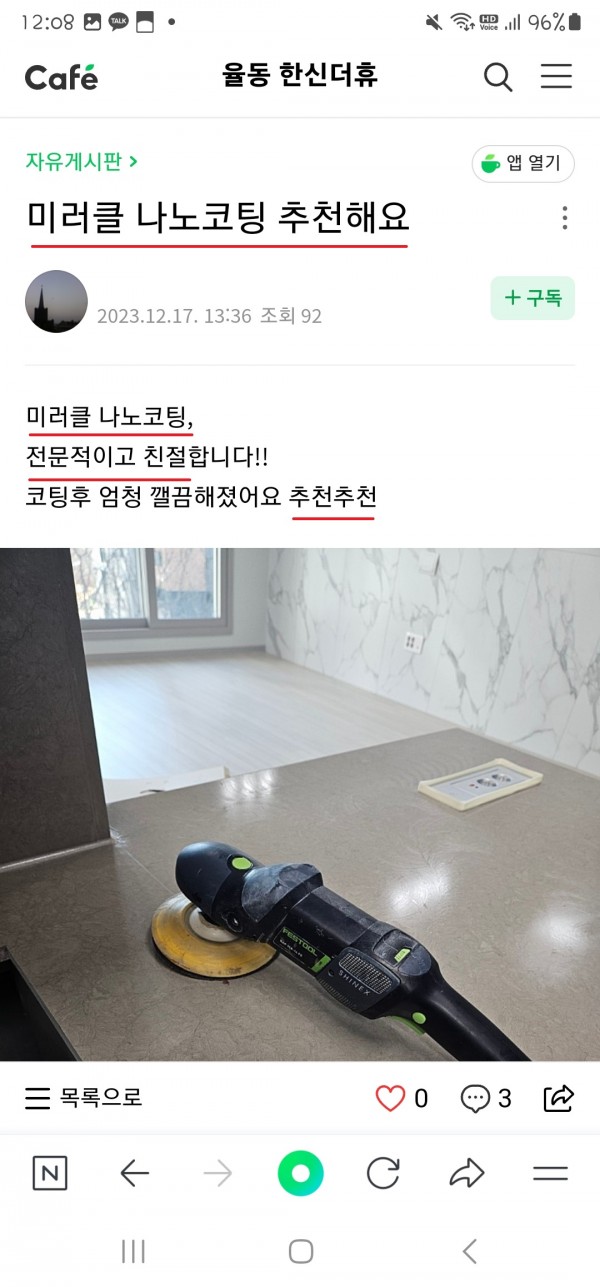Viewport: 600px width, 1287px height.
Task: View the polisher photo in full
Action: (x=300, y=803)
